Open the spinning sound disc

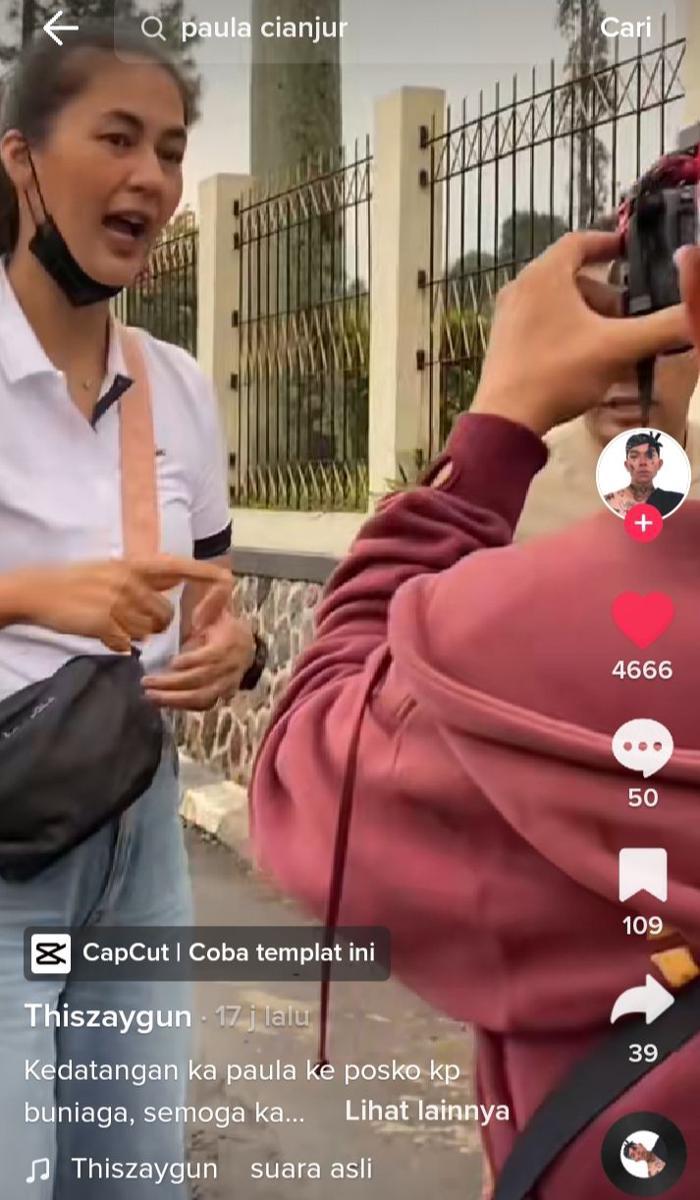(643, 1155)
